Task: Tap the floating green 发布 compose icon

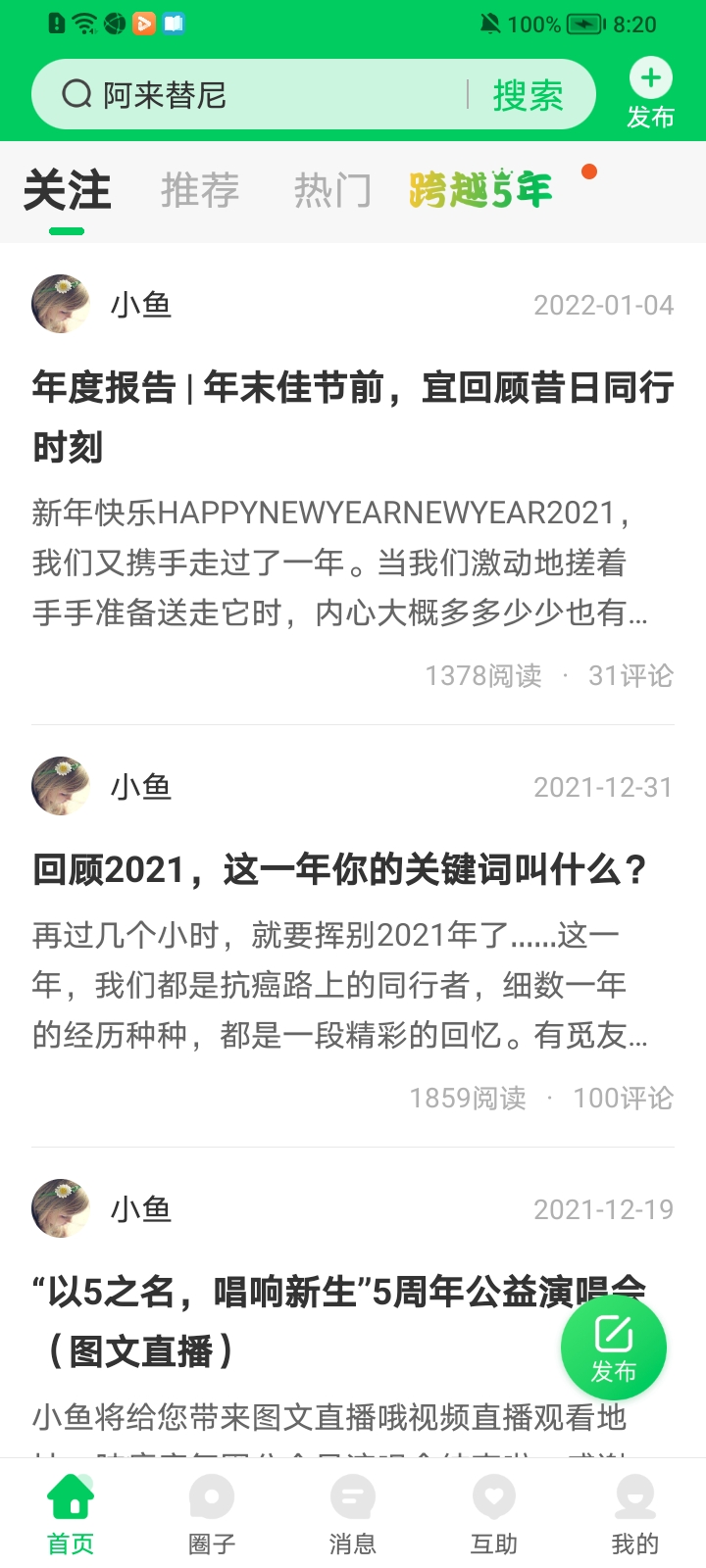Action: (614, 1347)
